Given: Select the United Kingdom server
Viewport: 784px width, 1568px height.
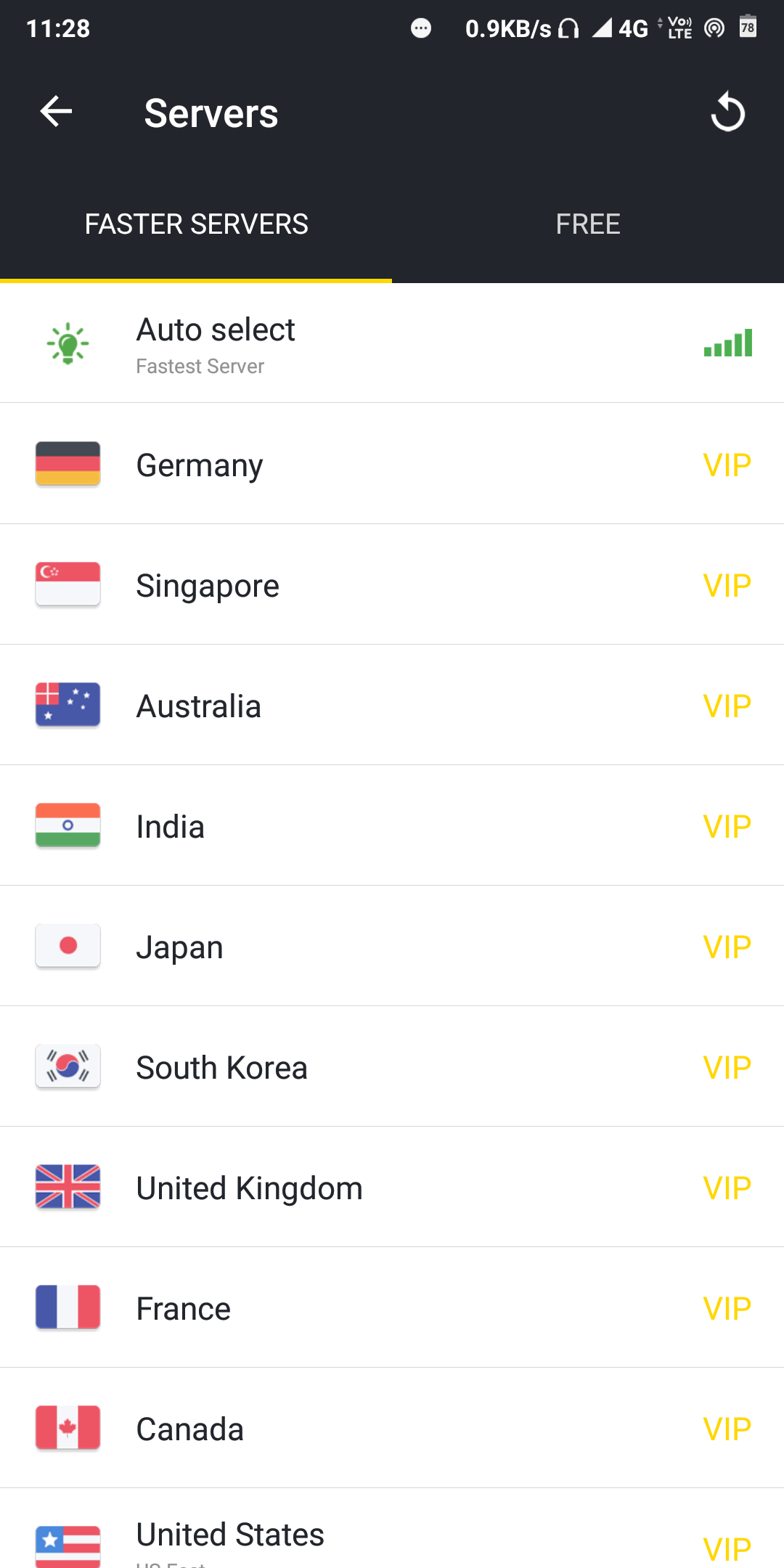Looking at the screenshot, I should pyautogui.click(x=392, y=1188).
